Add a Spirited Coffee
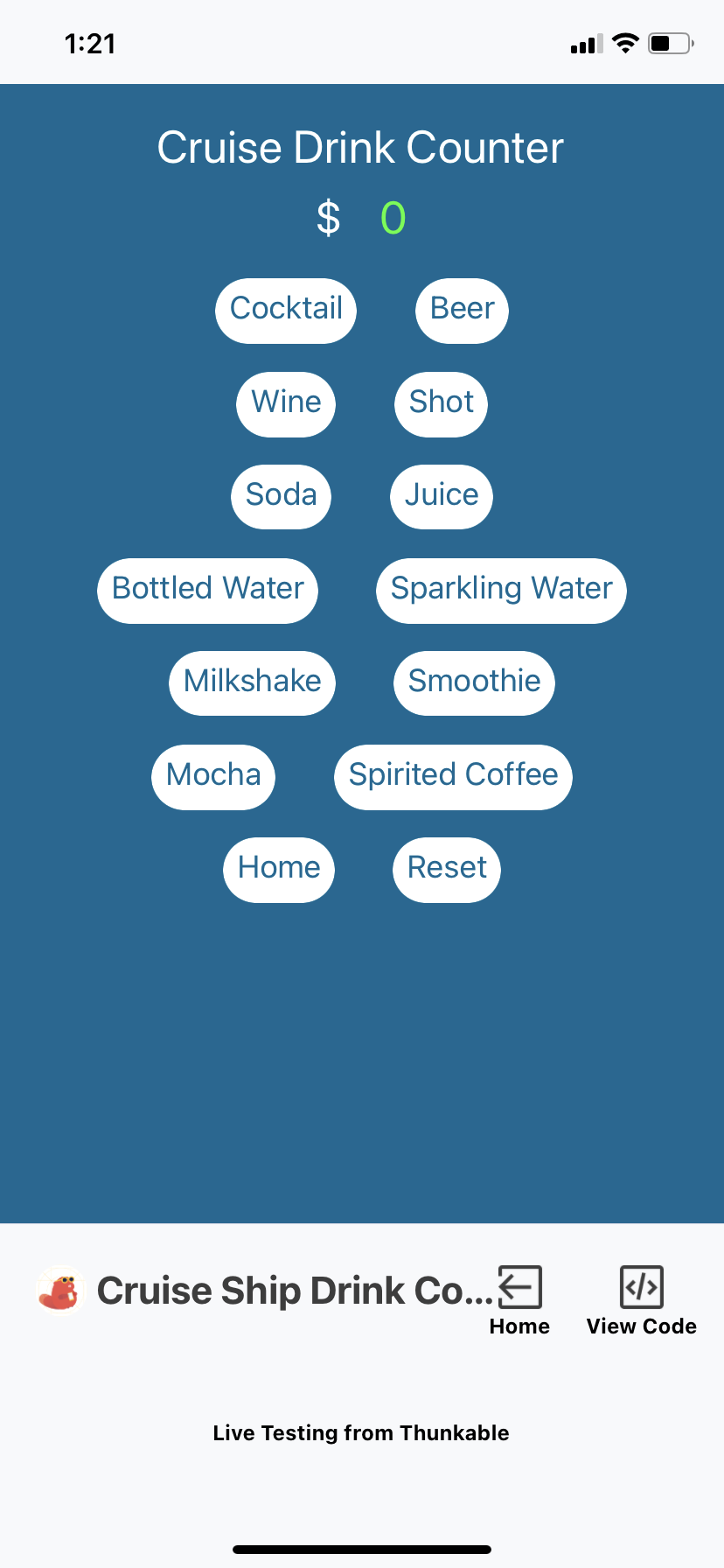This screenshot has width=724, height=1568. click(x=453, y=777)
